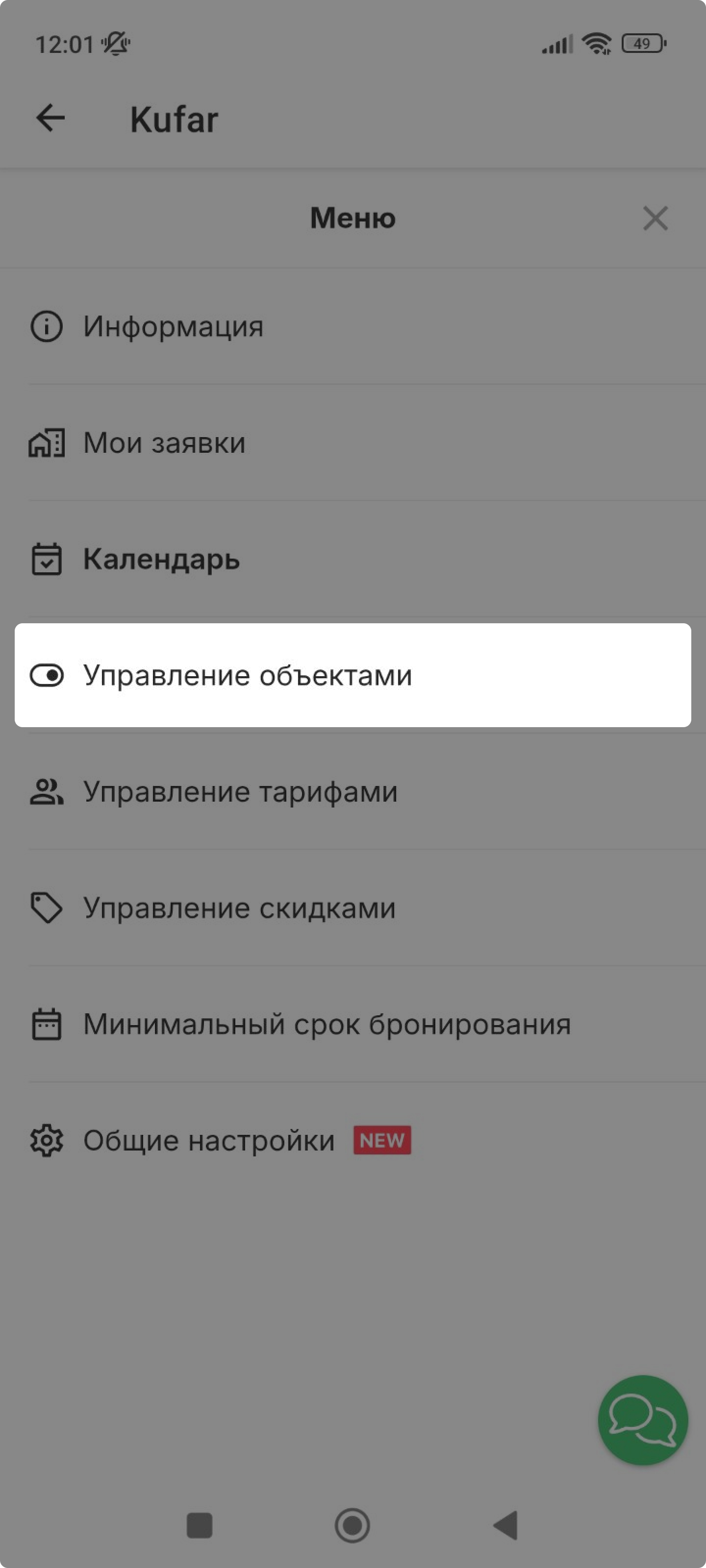Viewport: 706px width, 1568px height.
Task: Go back using the app bar arrow
Action: [50, 118]
